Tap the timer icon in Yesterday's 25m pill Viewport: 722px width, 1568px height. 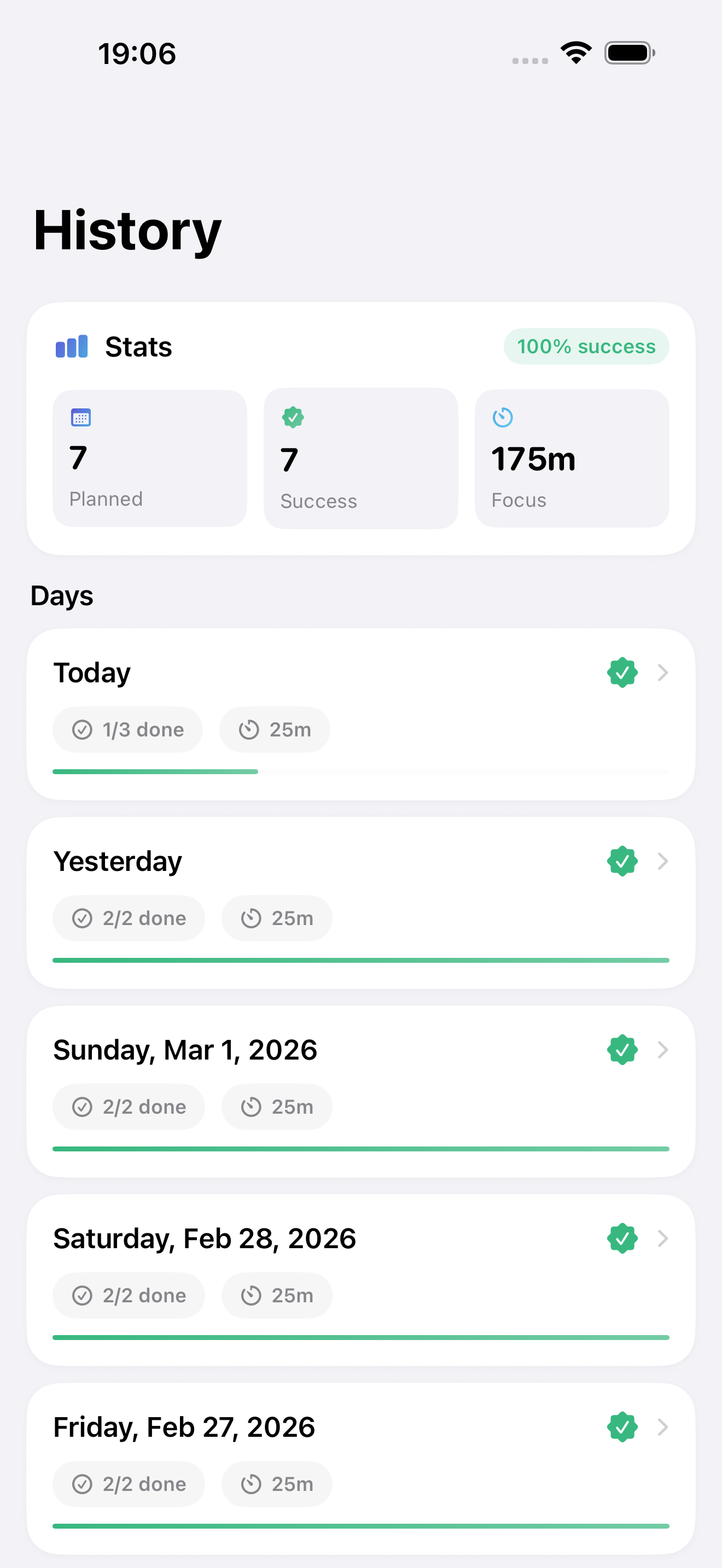pyautogui.click(x=250, y=918)
